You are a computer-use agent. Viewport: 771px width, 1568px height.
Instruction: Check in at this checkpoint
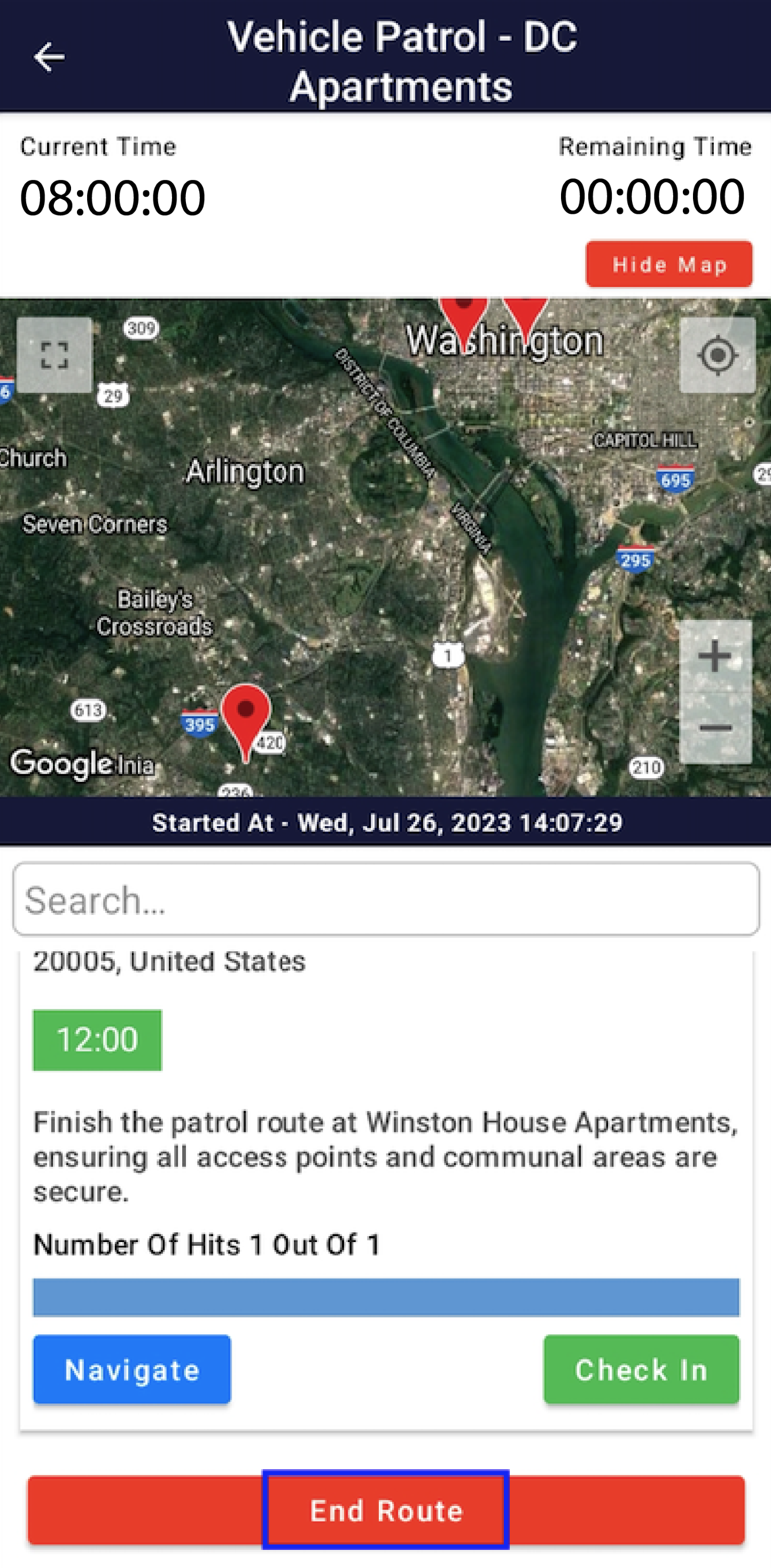click(x=641, y=1370)
